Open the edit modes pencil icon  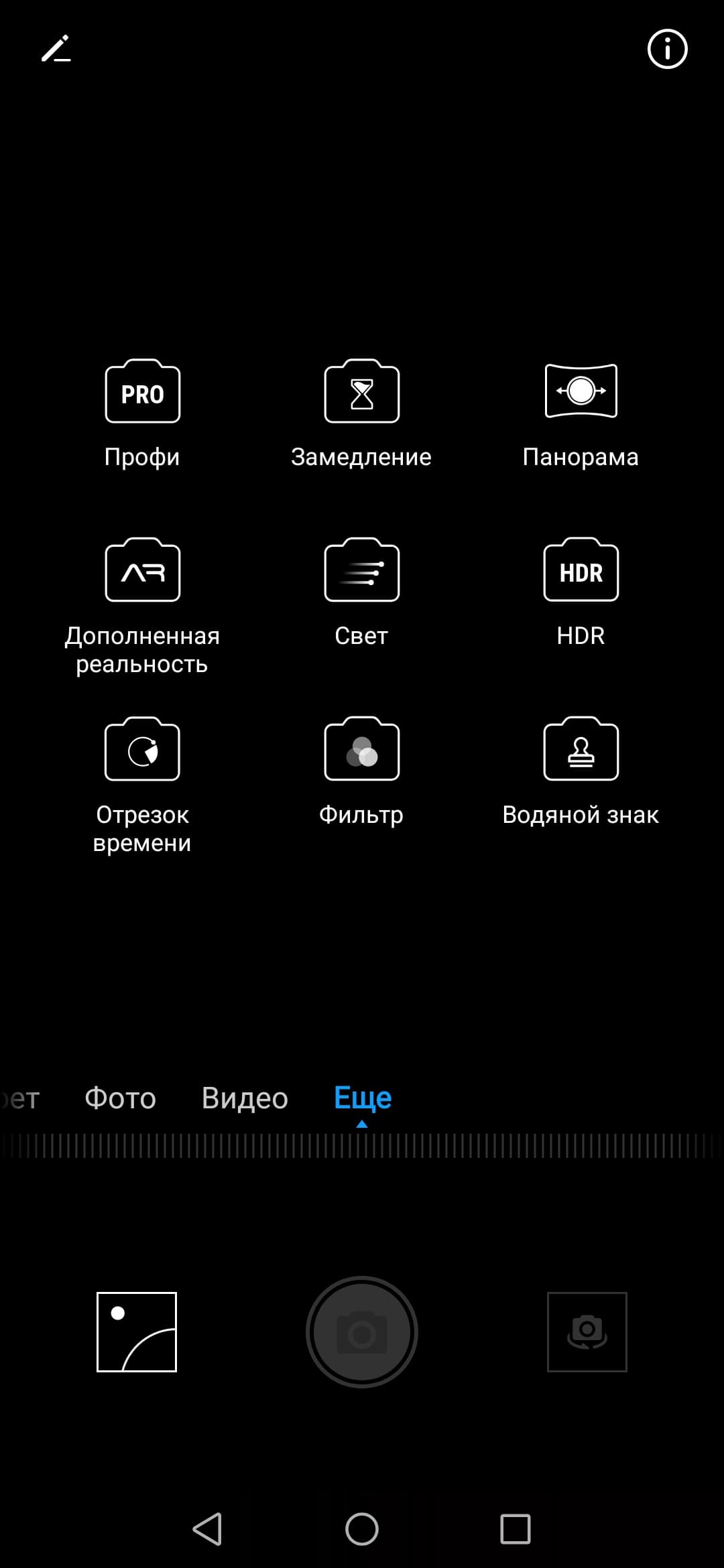pos(56,49)
